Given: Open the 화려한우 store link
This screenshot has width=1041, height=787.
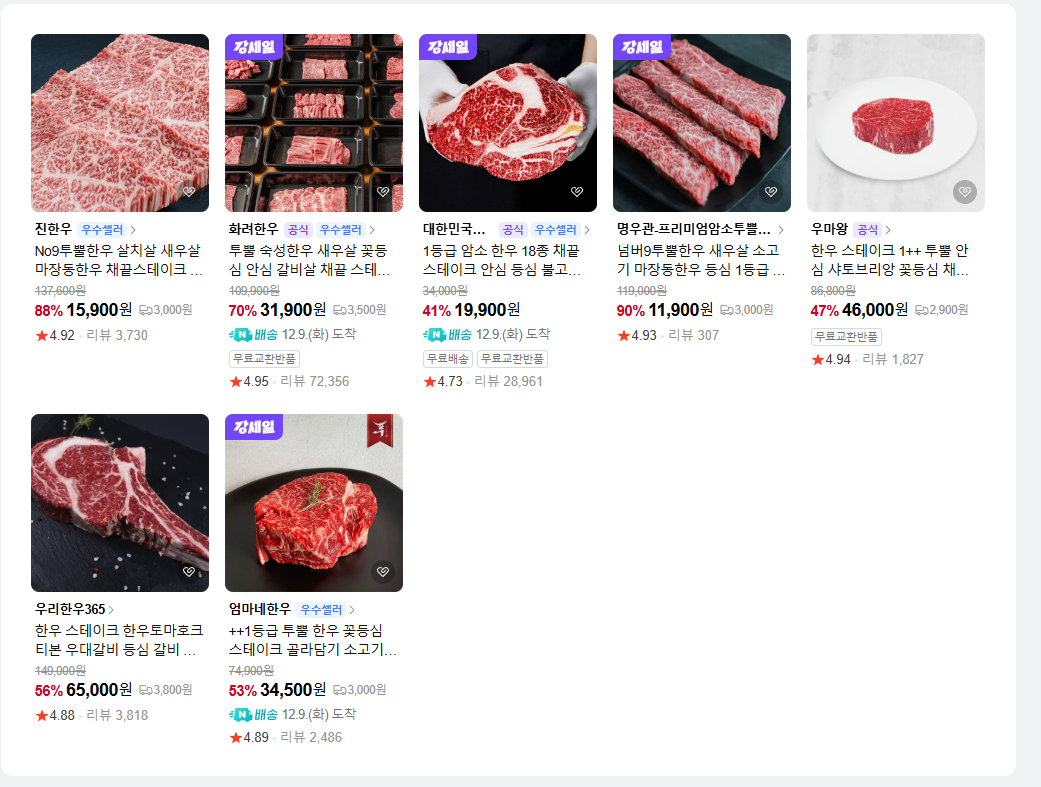Looking at the screenshot, I should (253, 230).
